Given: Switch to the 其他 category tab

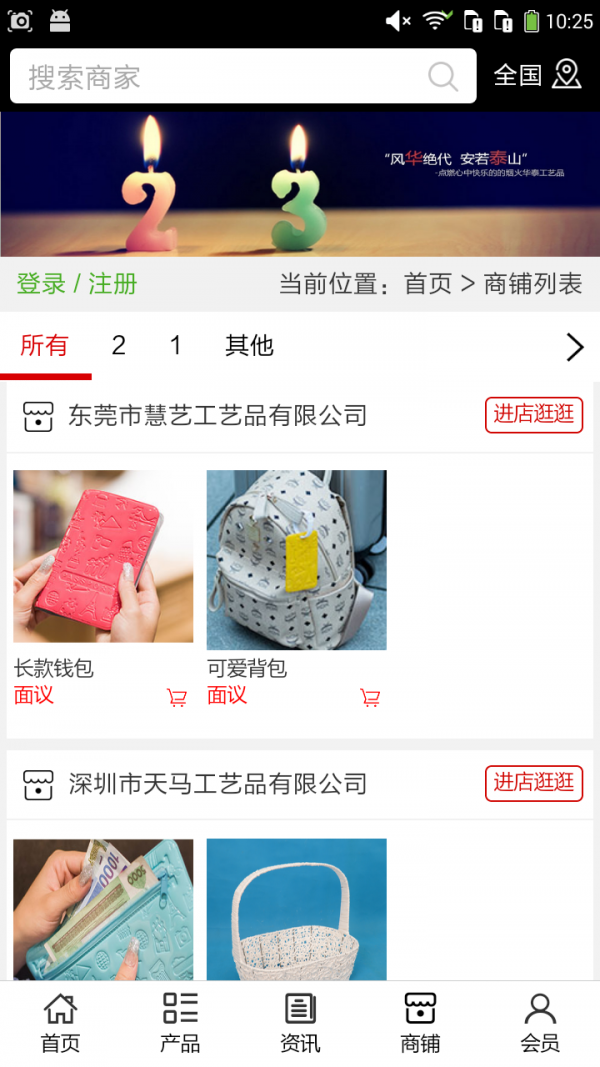Looking at the screenshot, I should click(249, 346).
